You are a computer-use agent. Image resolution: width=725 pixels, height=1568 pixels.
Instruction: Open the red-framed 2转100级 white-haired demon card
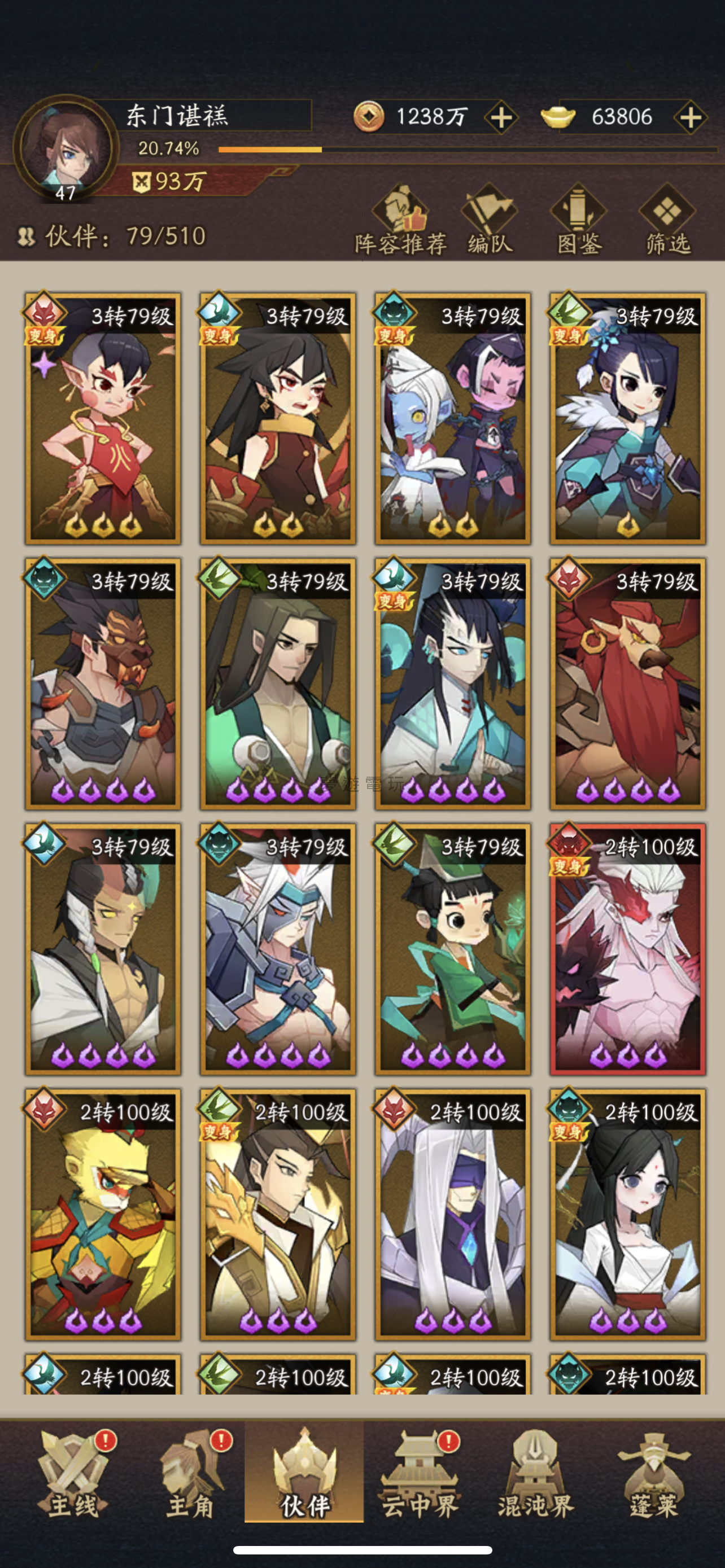point(627,949)
